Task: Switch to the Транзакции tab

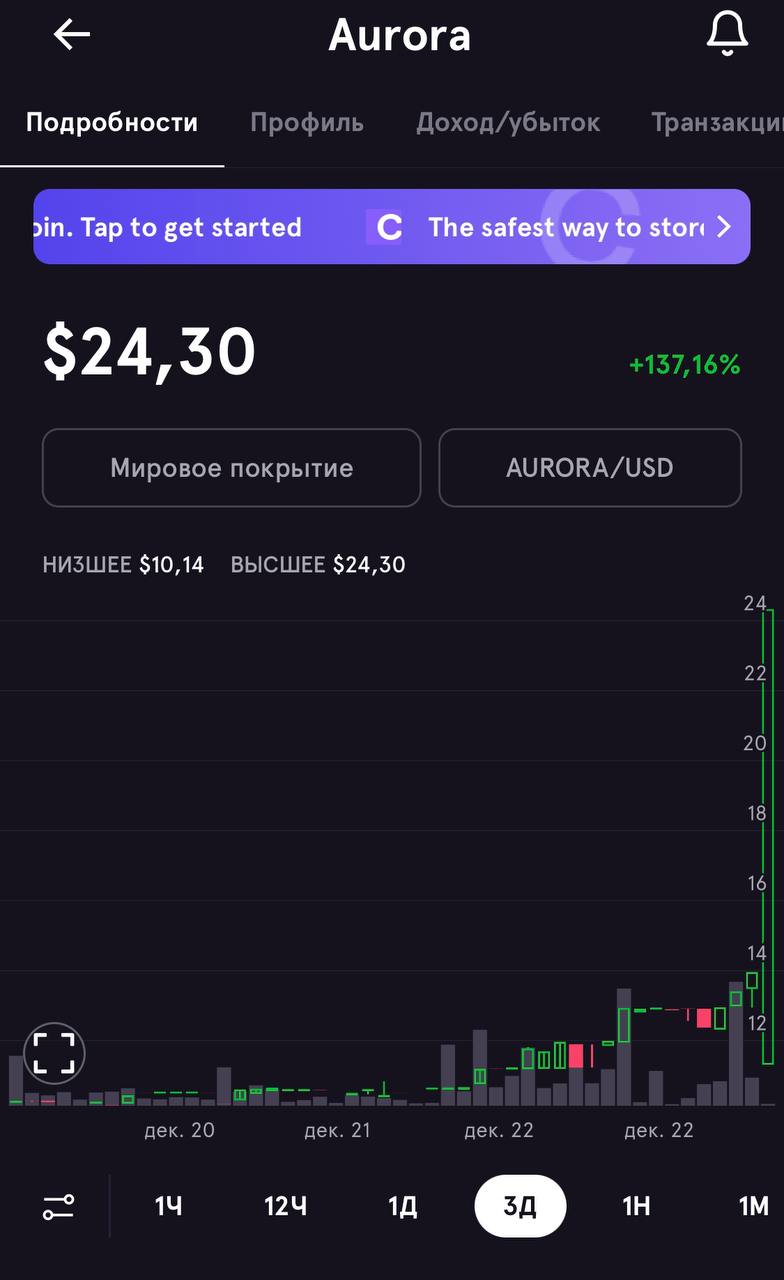Action: pos(717,123)
